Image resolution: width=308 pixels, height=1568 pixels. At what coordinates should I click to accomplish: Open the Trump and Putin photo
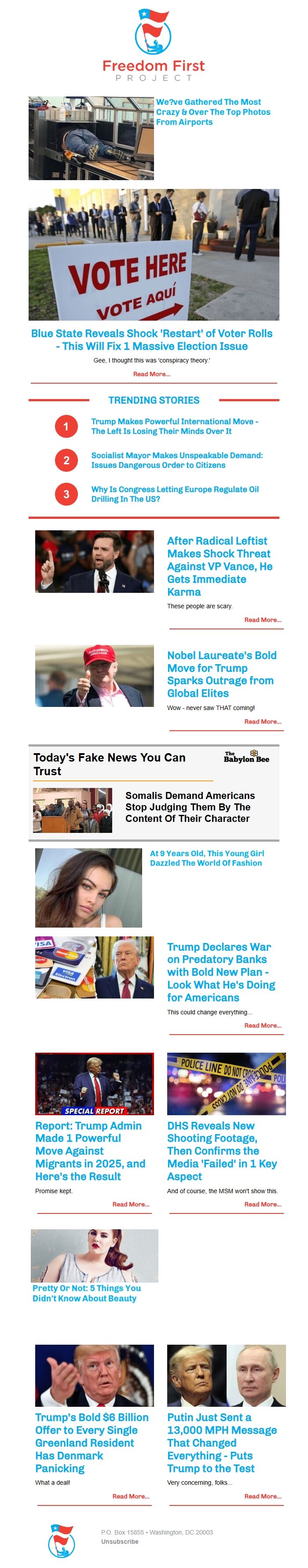[226, 1376]
